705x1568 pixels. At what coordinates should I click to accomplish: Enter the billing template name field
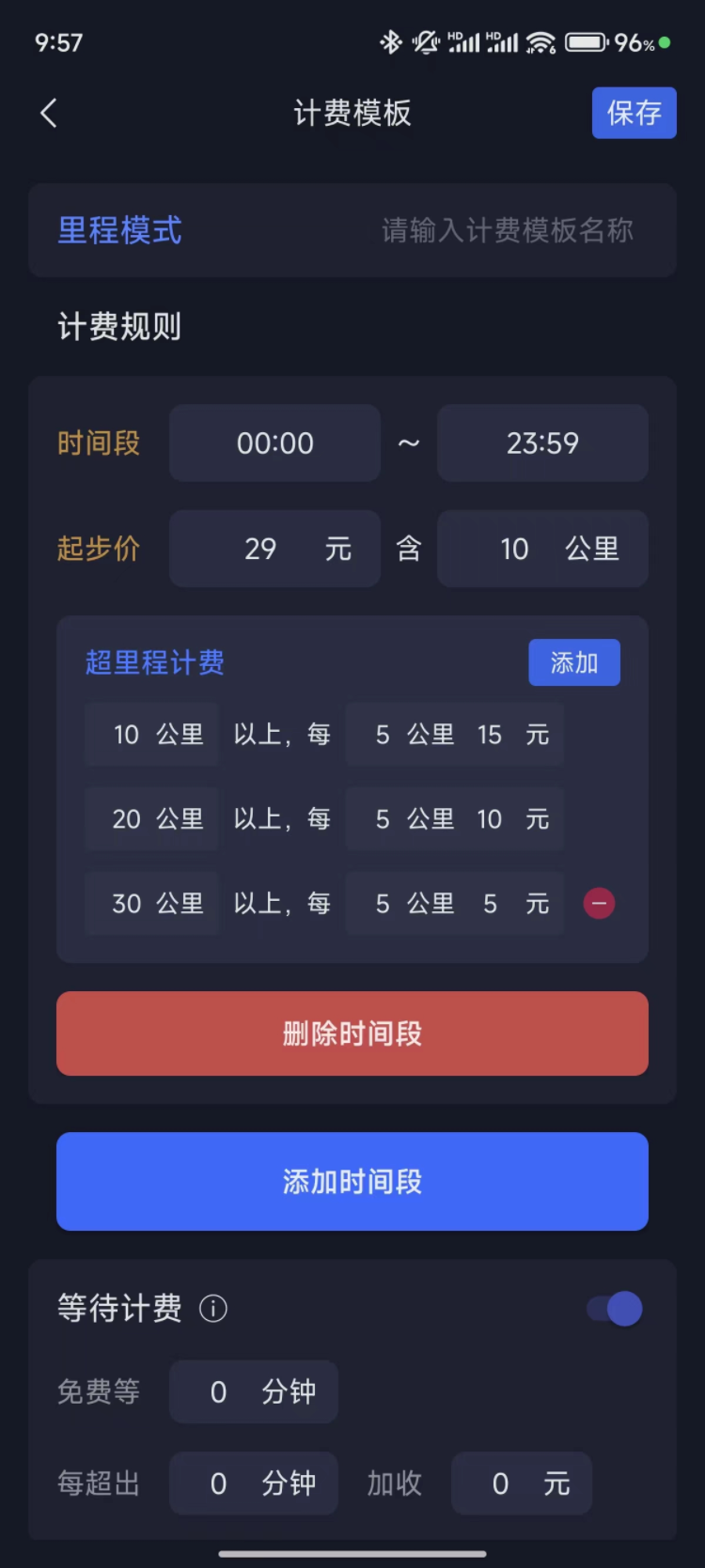[507, 230]
